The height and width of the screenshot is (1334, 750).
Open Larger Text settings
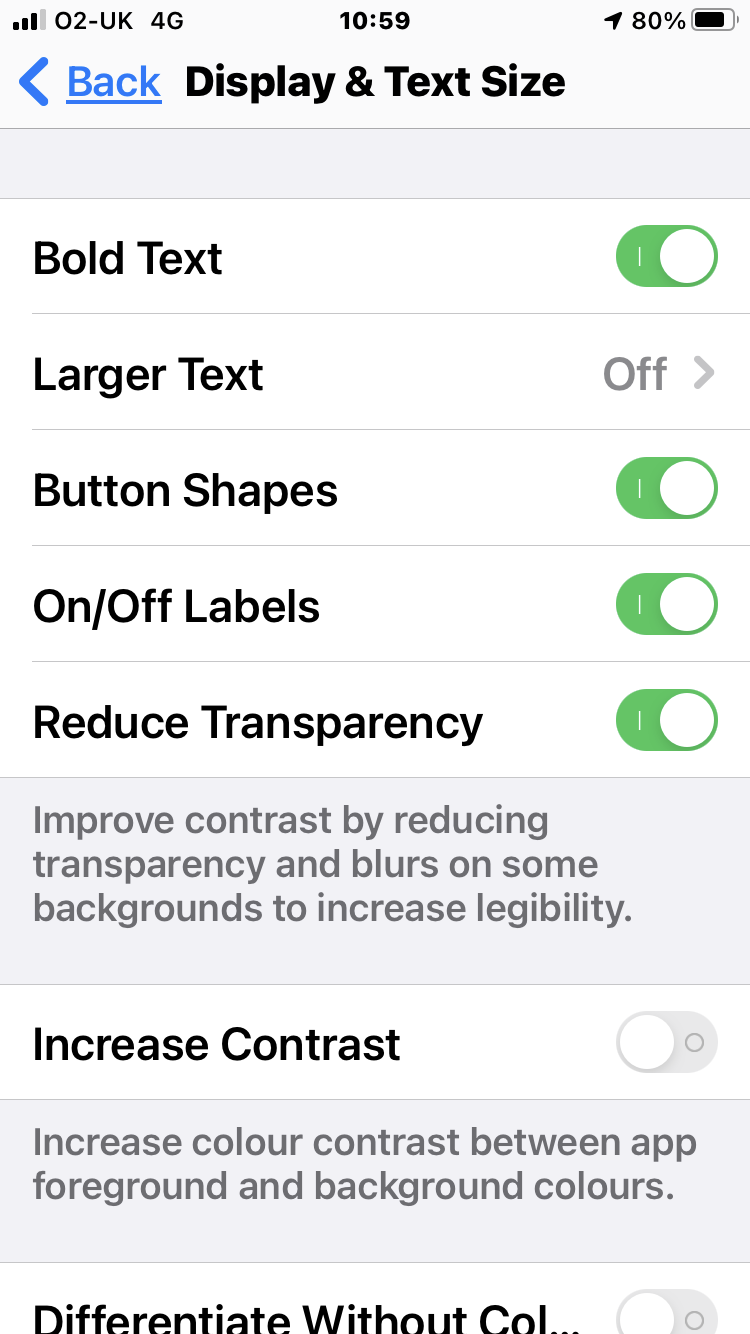click(374, 374)
